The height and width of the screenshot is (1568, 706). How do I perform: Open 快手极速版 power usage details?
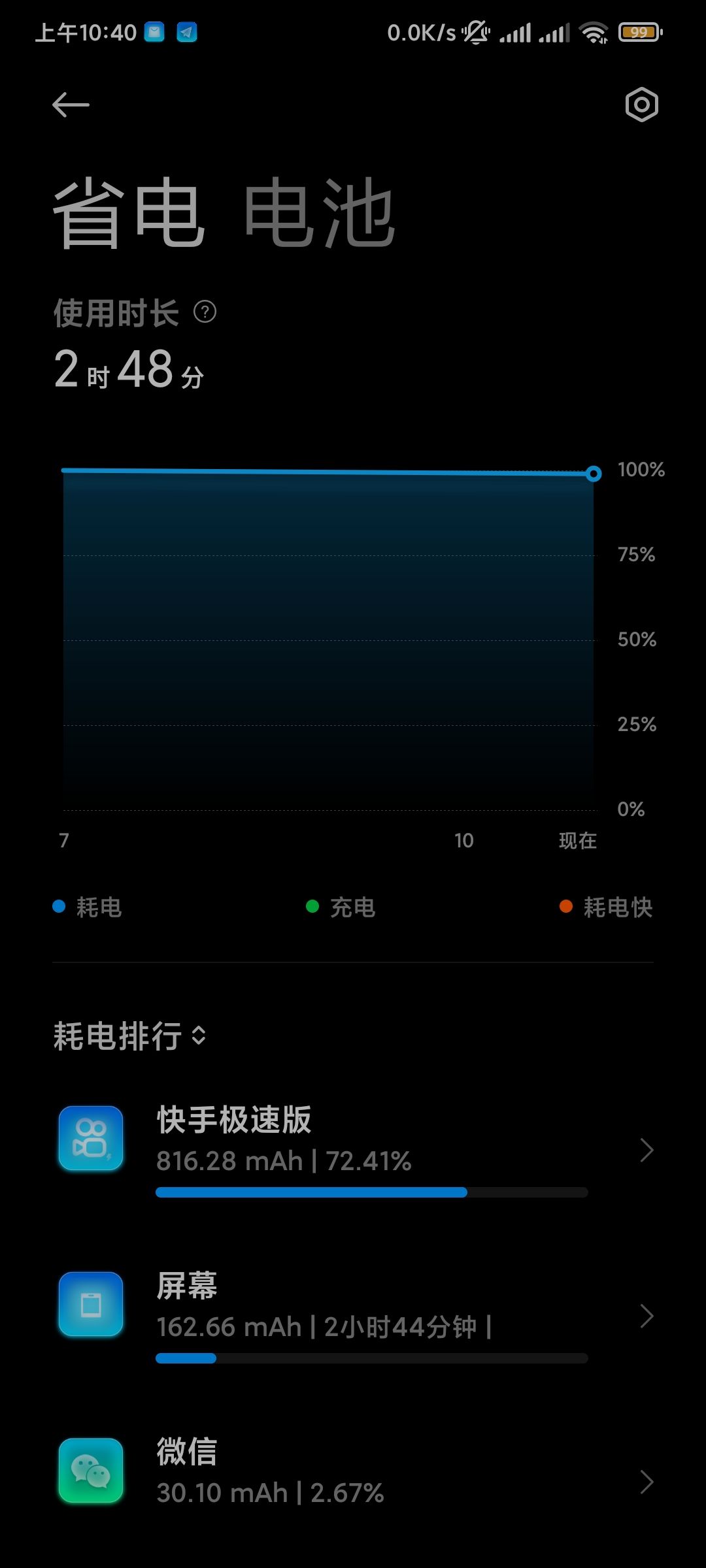pos(353,1150)
